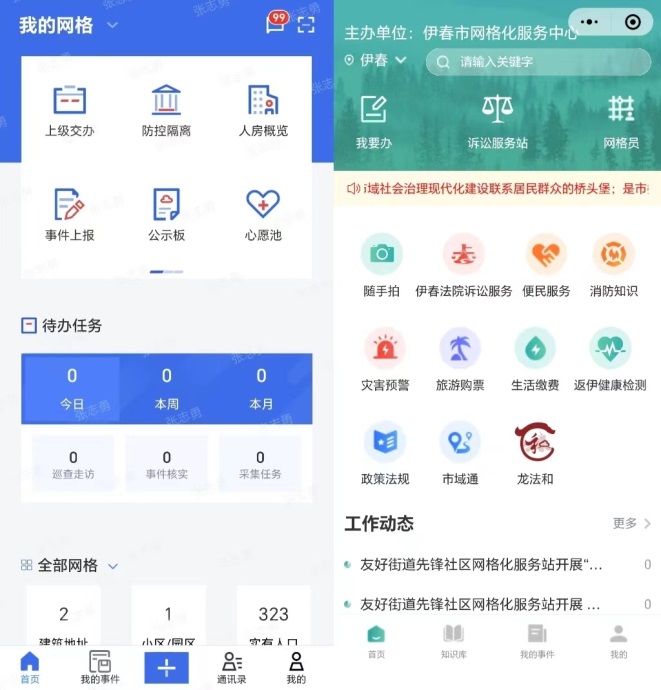This screenshot has width=661, height=690.
Task: Select 本周 pending tasks tab
Action: point(166,388)
